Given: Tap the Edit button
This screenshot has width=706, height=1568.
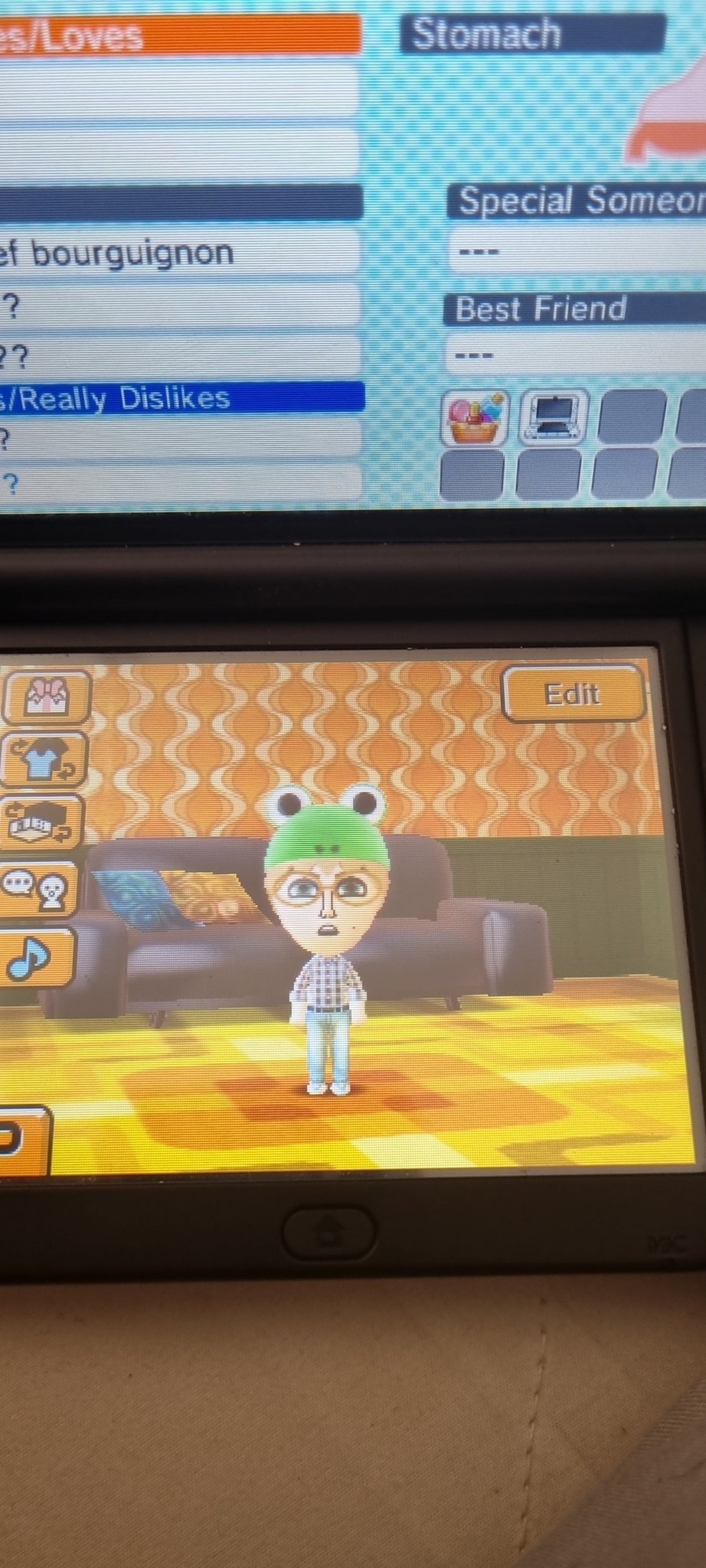Looking at the screenshot, I should coord(573,694).
